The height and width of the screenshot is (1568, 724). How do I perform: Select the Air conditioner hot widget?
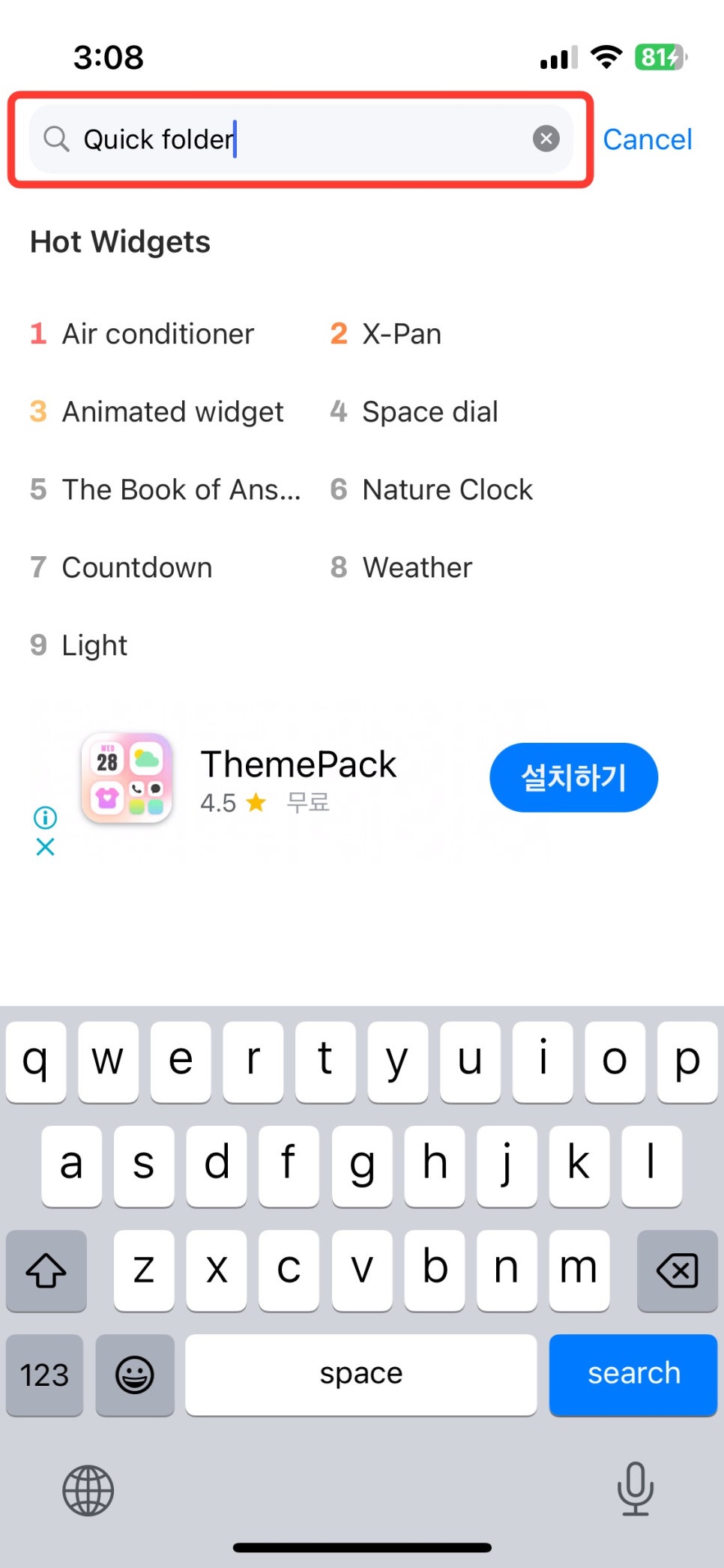coord(142,334)
